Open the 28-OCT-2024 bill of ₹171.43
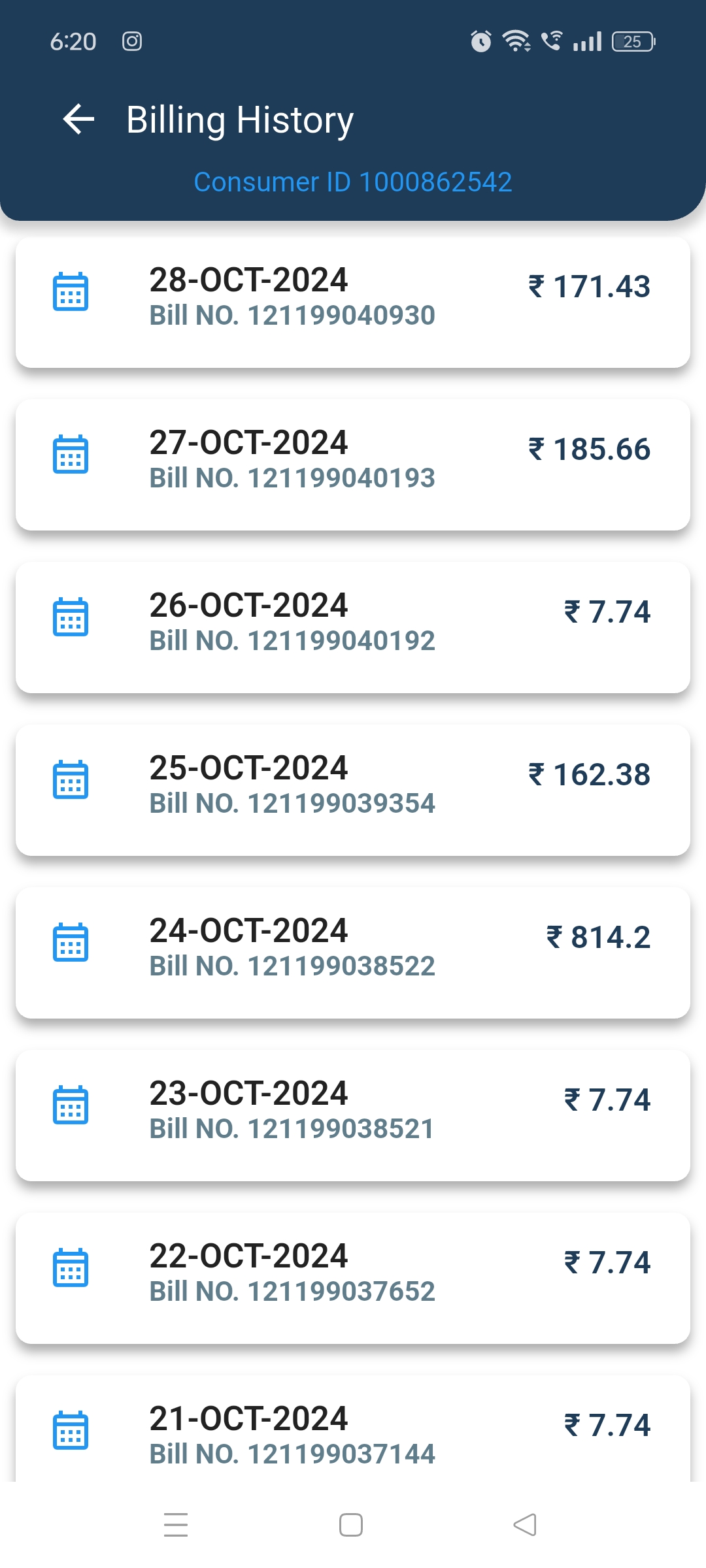Screen dimensions: 706x1568 (353, 302)
